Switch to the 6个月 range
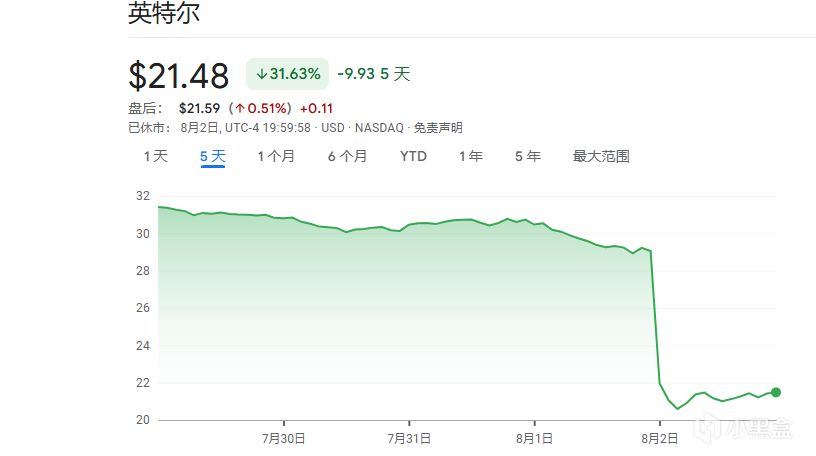Image resolution: width=816 pixels, height=456 pixels. 347,156
